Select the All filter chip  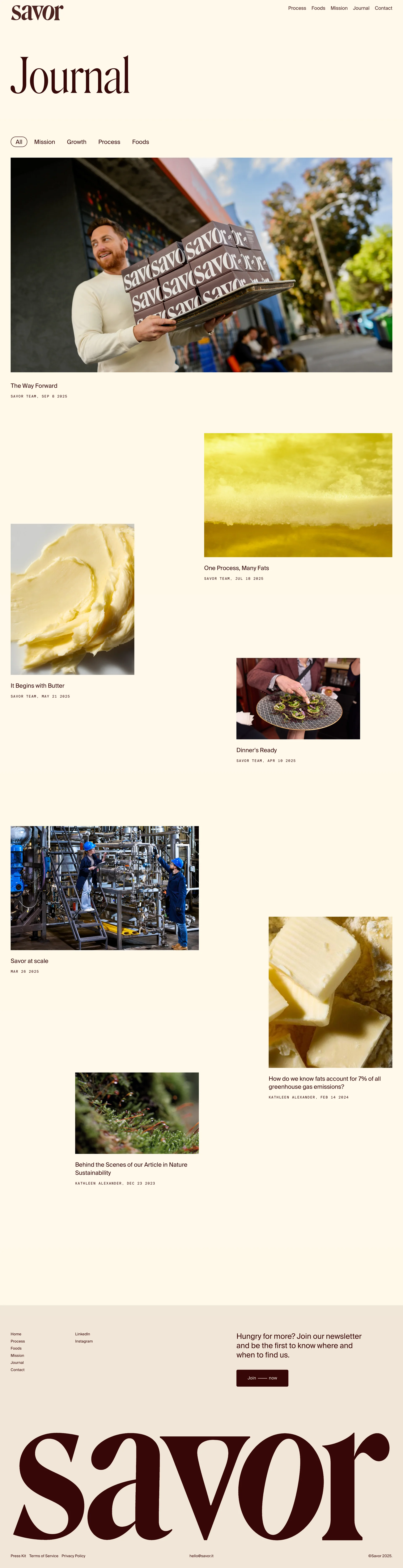tap(19, 142)
